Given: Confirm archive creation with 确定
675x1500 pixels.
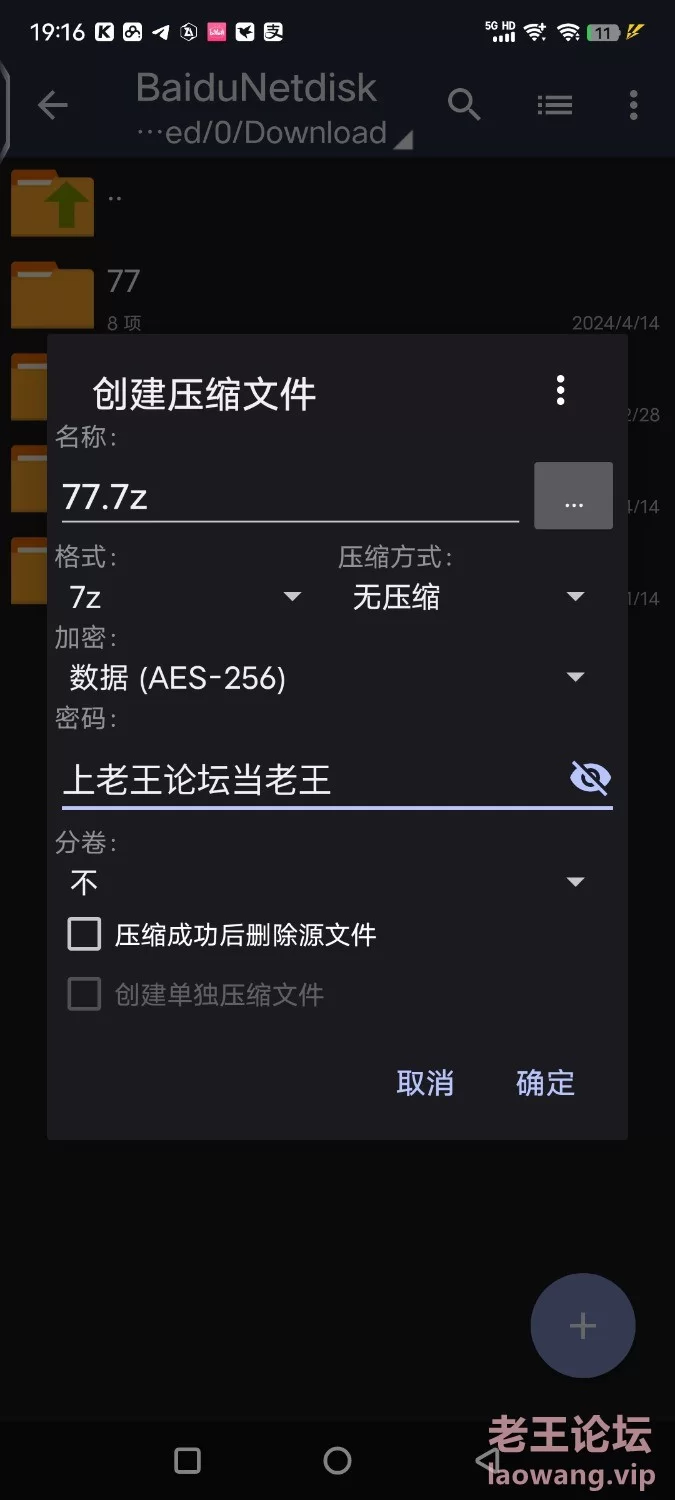Looking at the screenshot, I should click(546, 1083).
